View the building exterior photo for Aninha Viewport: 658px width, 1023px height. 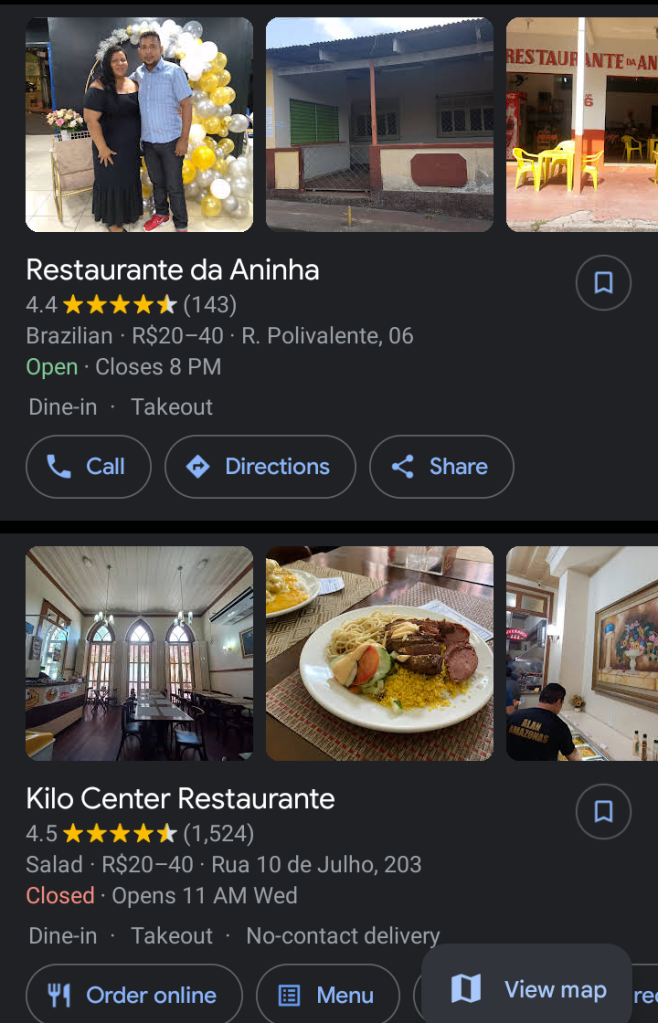[379, 125]
